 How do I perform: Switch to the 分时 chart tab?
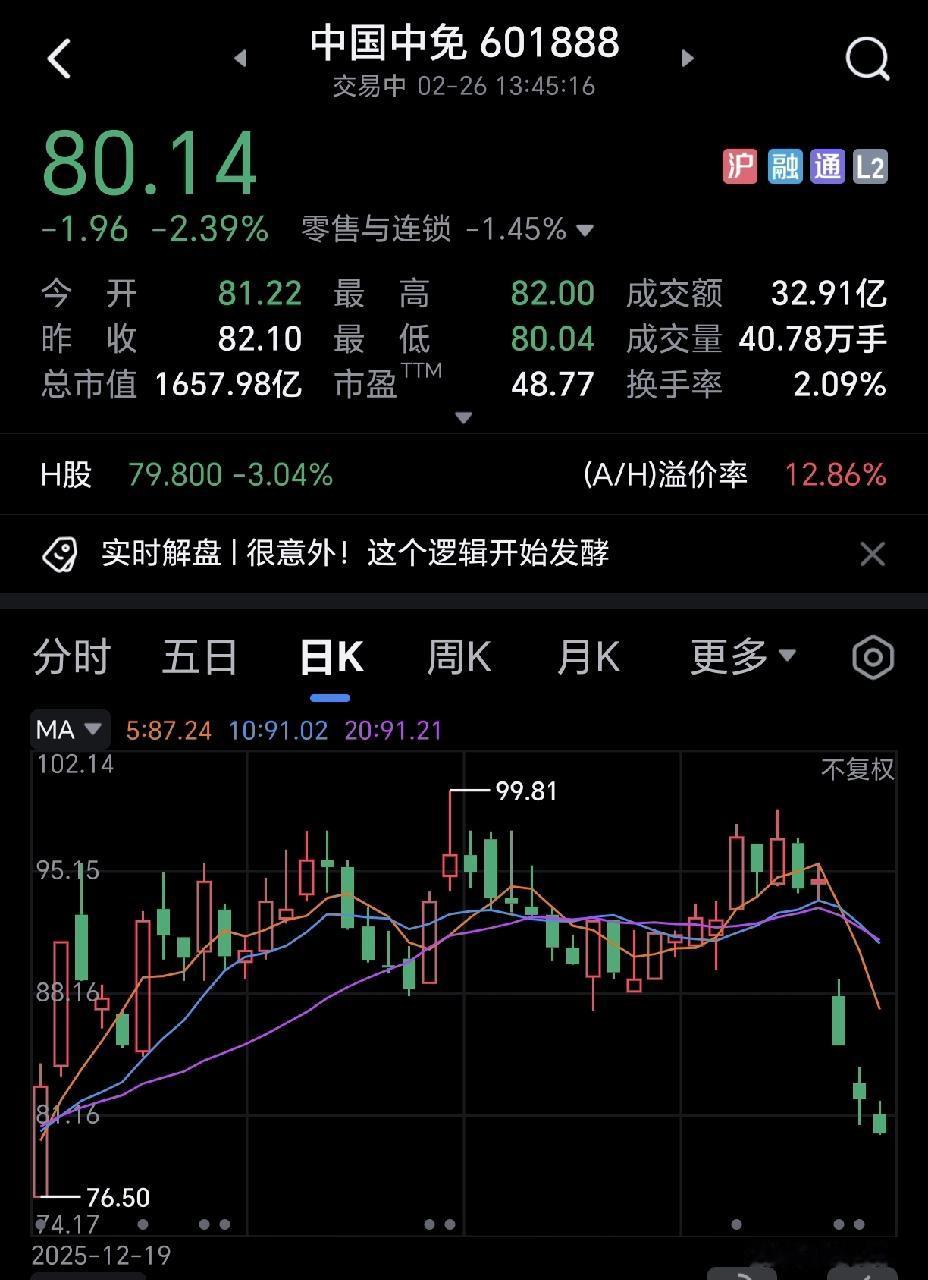pyautogui.click(x=72, y=657)
